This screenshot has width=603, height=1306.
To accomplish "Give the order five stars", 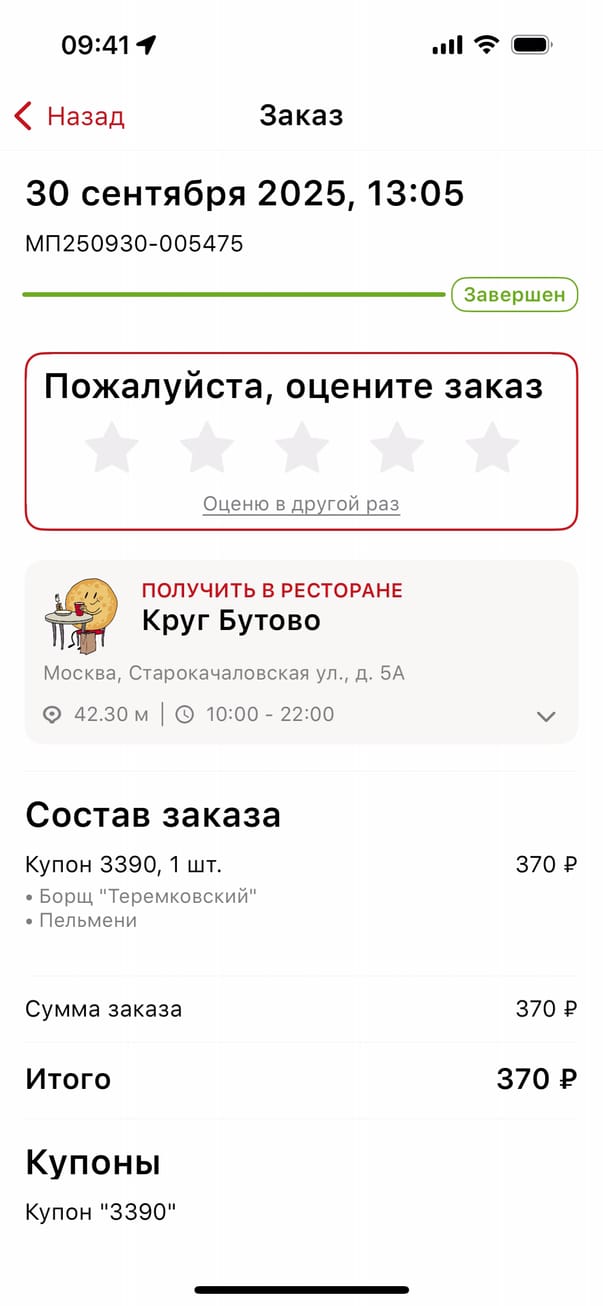I will [x=492, y=447].
